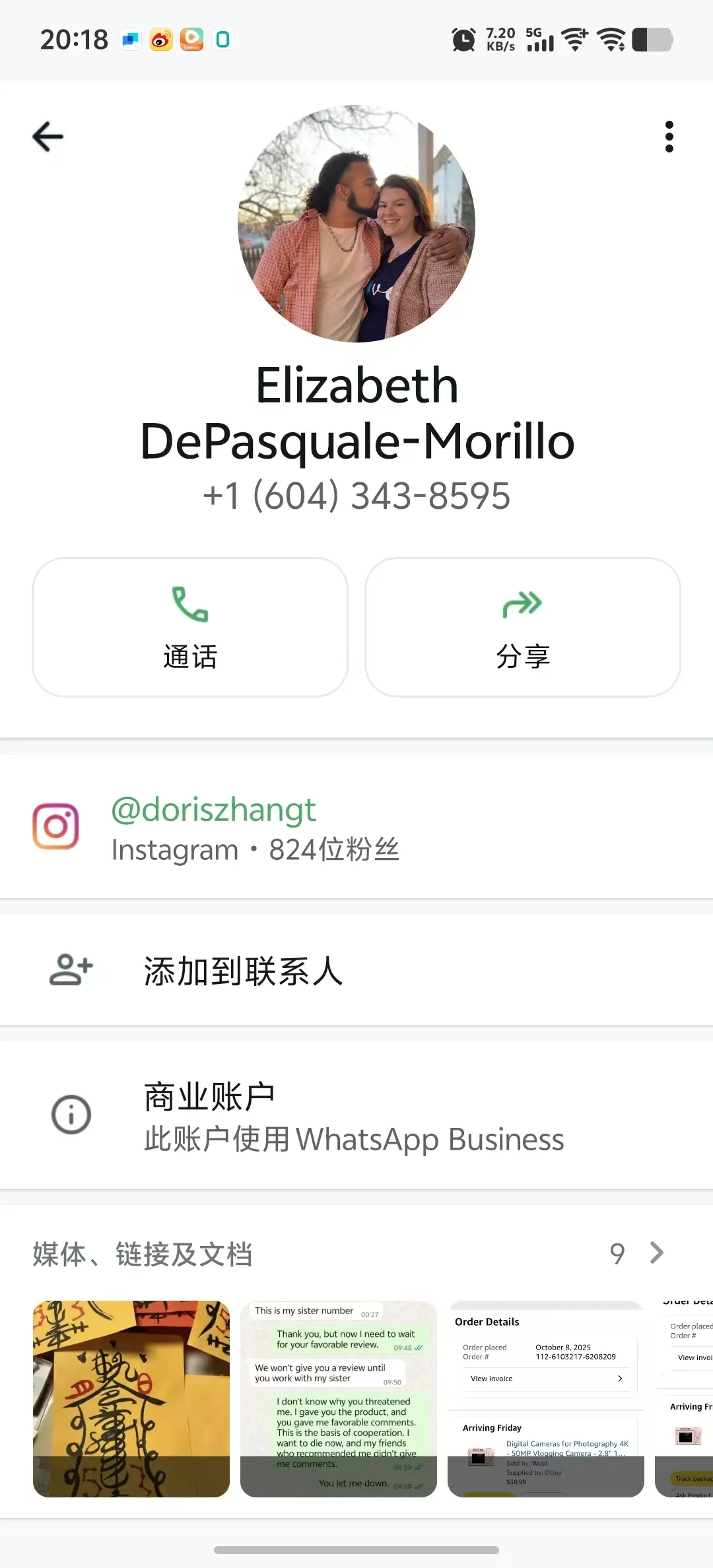Go back using the arrow icon
This screenshot has width=713, height=1568.
(x=48, y=137)
